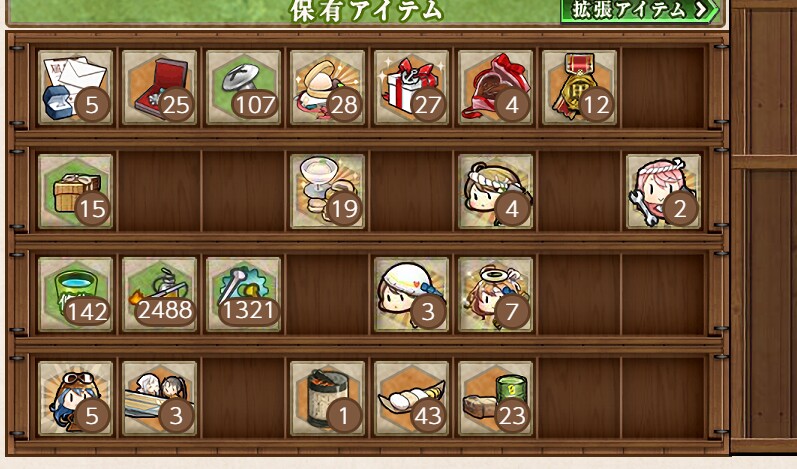This screenshot has height=469, width=797.
Task: Tap the screw item showing 107
Action: [243, 86]
